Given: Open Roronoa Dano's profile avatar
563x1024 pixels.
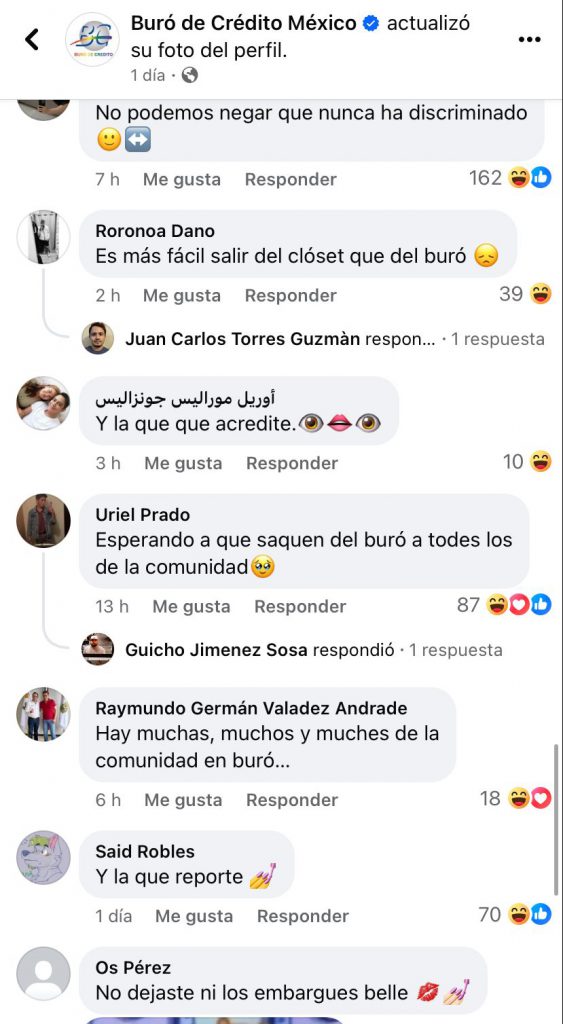Looking at the screenshot, I should [x=43, y=237].
